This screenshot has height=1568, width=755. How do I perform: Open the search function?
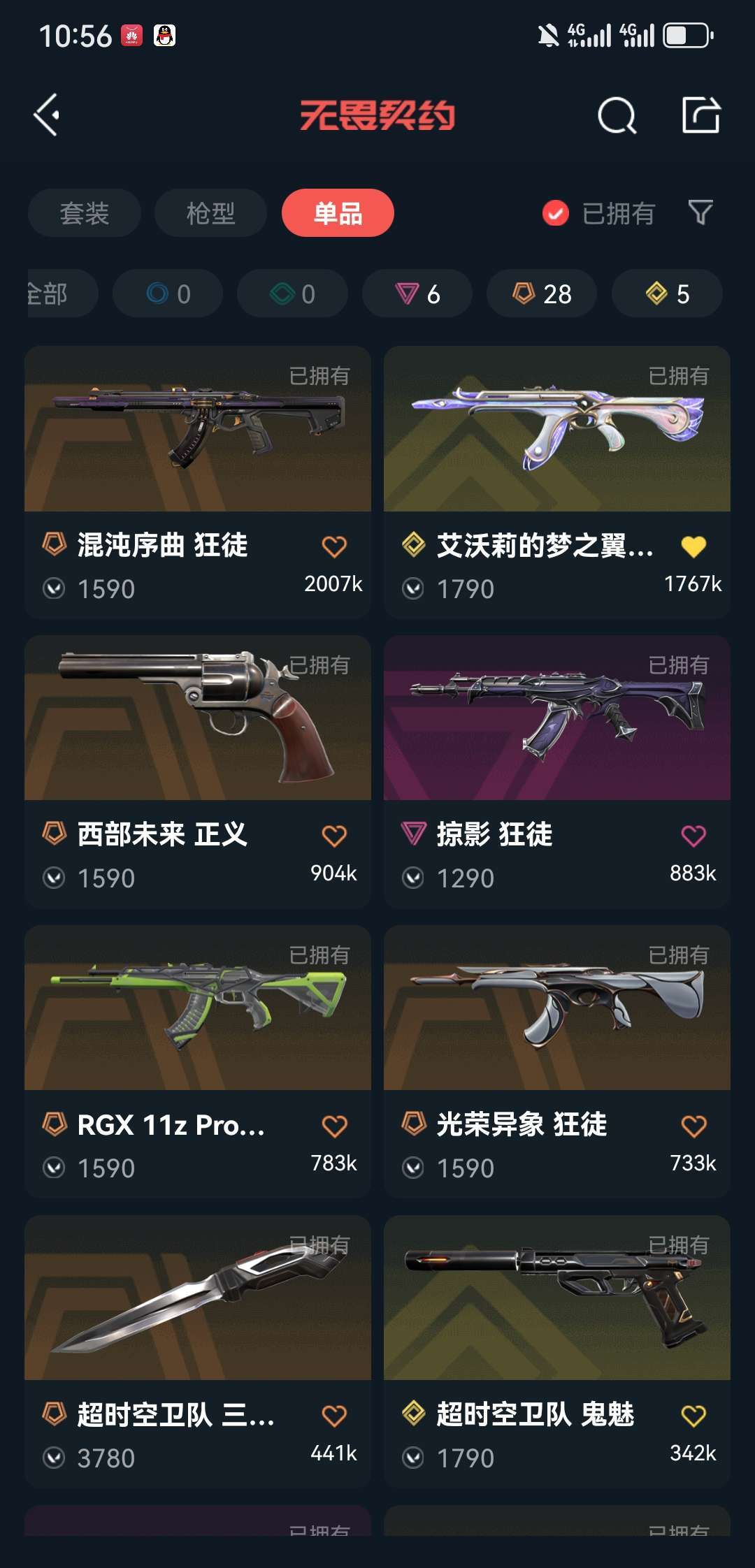click(616, 116)
